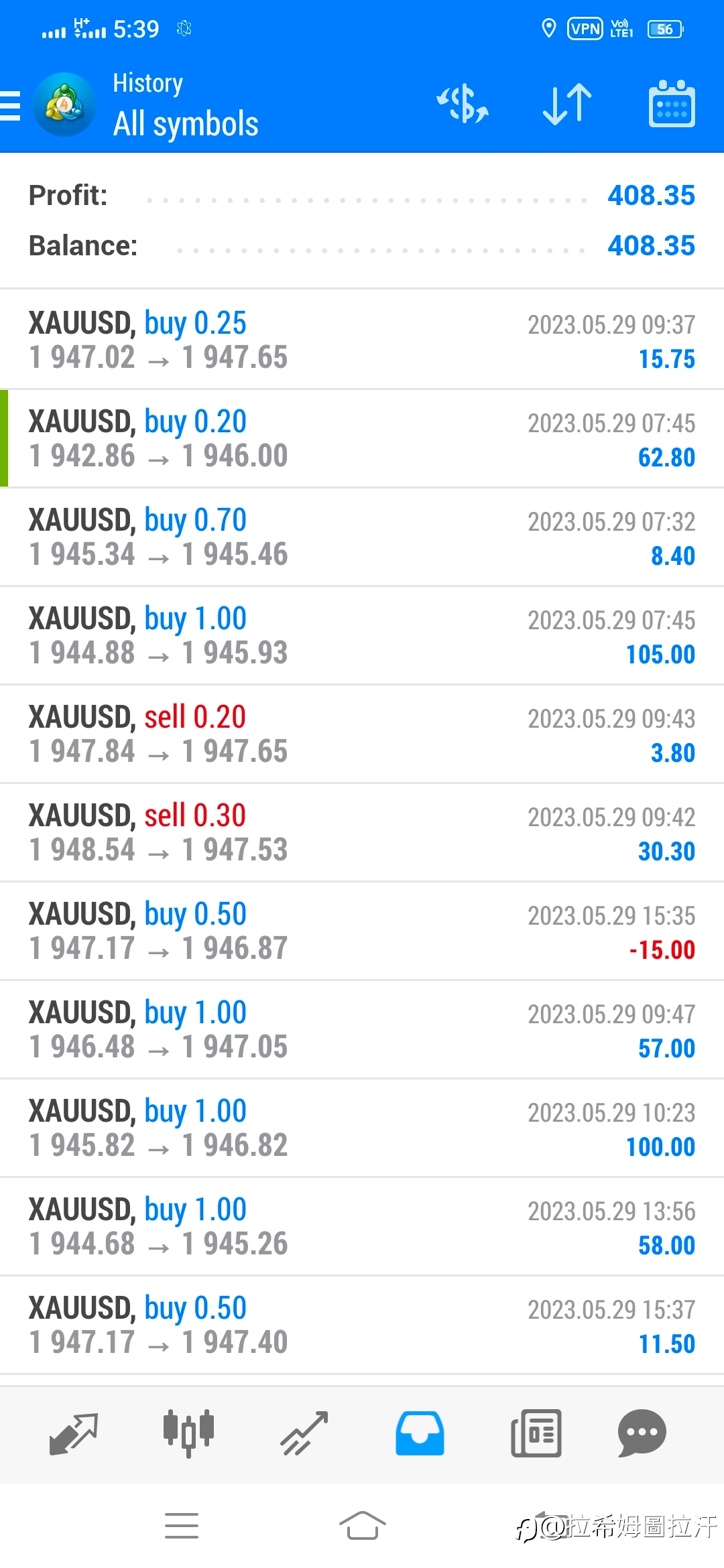
Task: Switch to the Trade tab
Action: (304, 1433)
